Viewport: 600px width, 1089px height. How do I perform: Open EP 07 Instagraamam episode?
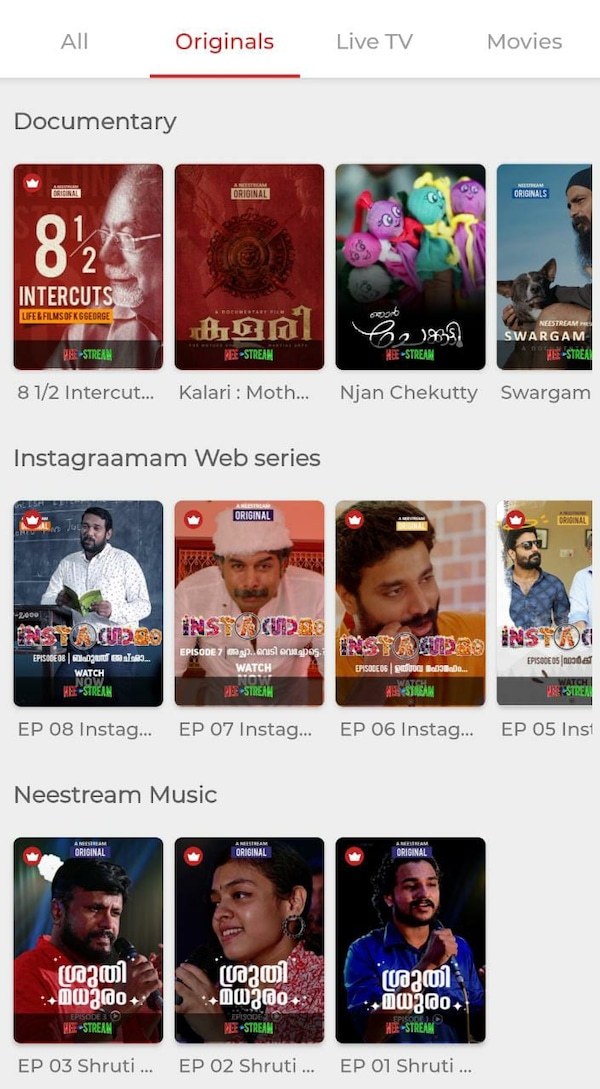tap(249, 603)
